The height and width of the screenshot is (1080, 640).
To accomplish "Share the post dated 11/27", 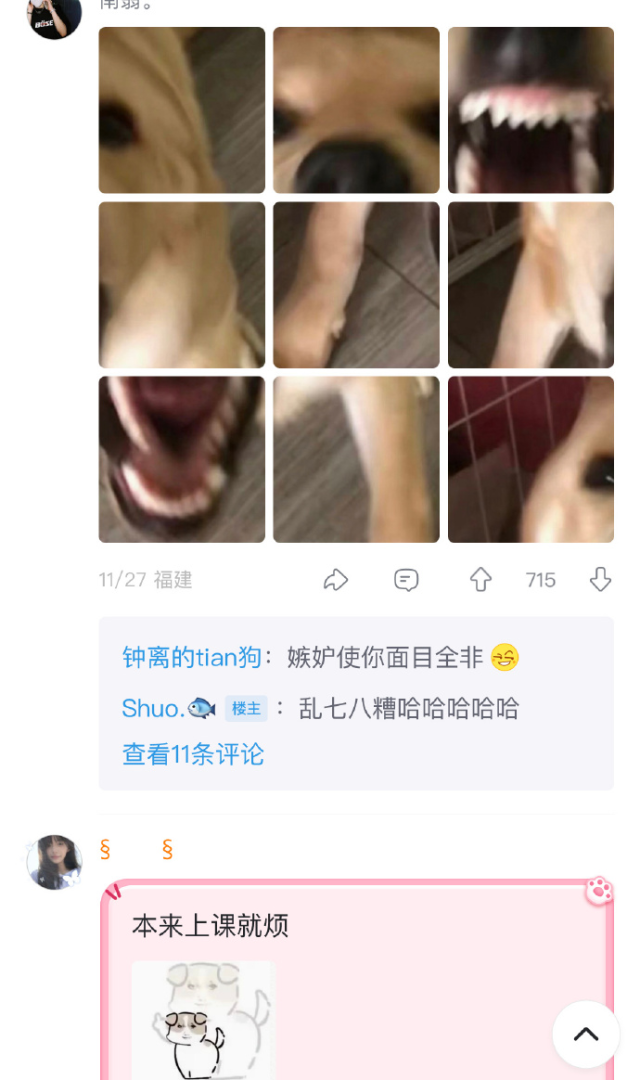I will (x=336, y=580).
